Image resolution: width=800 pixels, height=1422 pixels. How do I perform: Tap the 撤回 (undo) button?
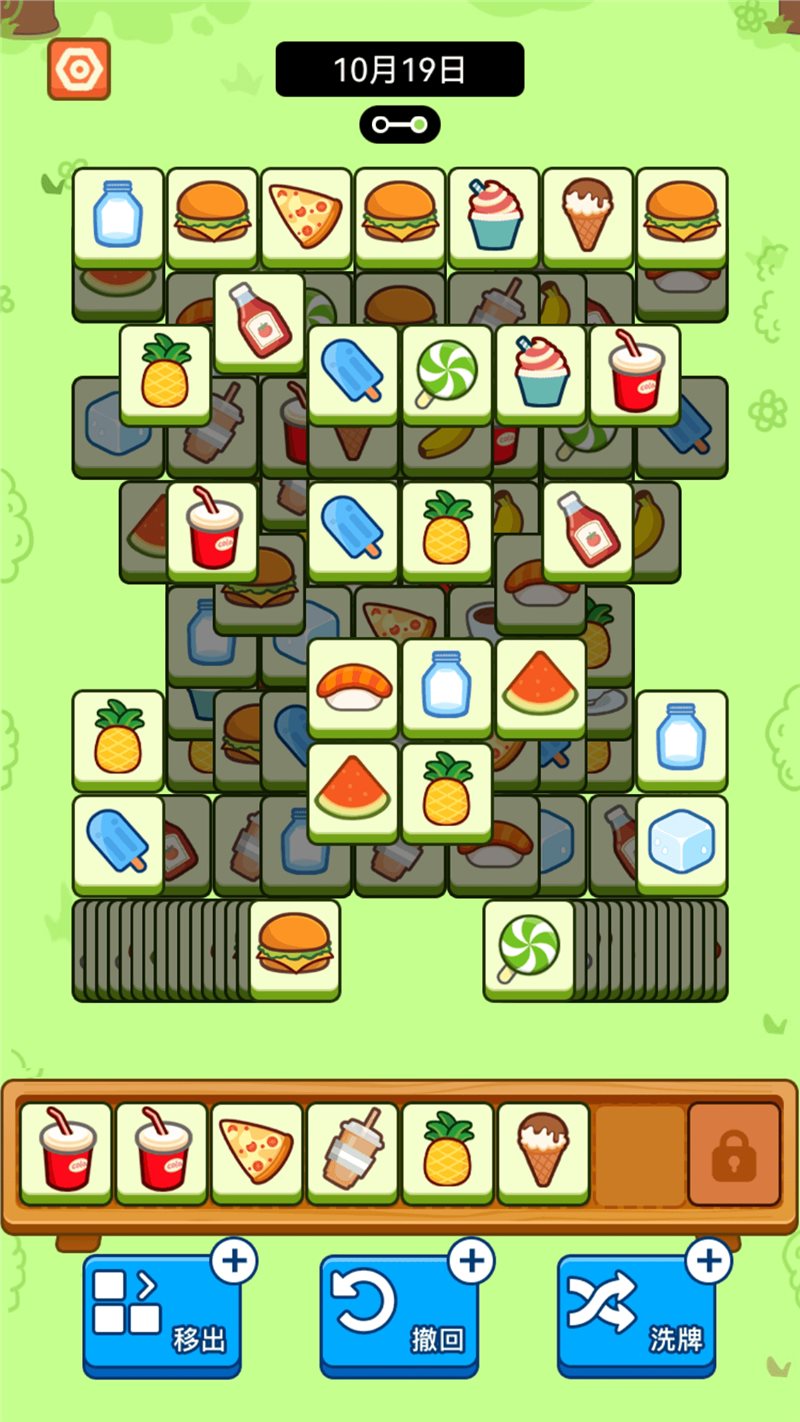(x=399, y=1314)
